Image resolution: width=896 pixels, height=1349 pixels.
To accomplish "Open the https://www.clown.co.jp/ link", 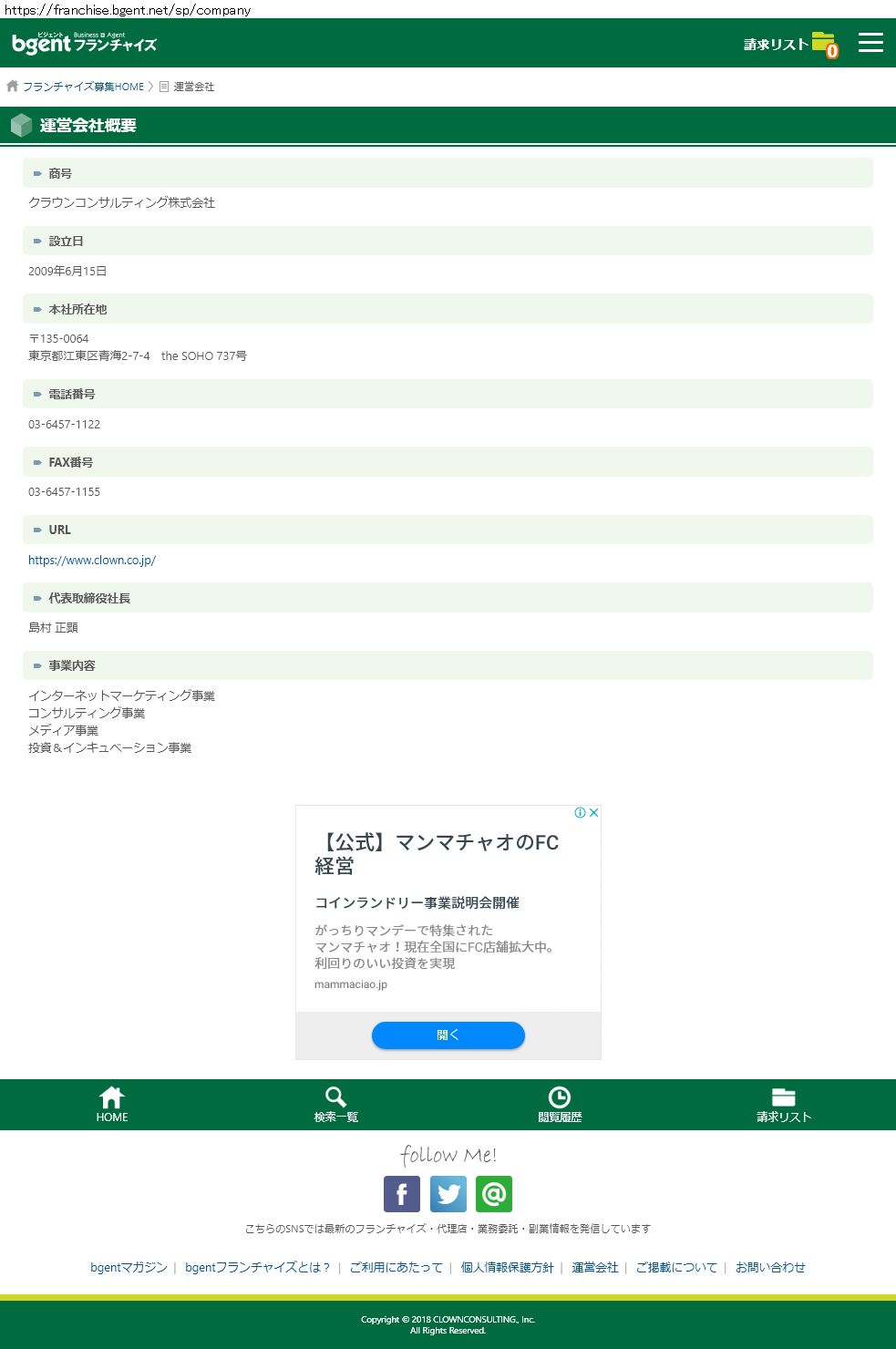I will click(92, 560).
